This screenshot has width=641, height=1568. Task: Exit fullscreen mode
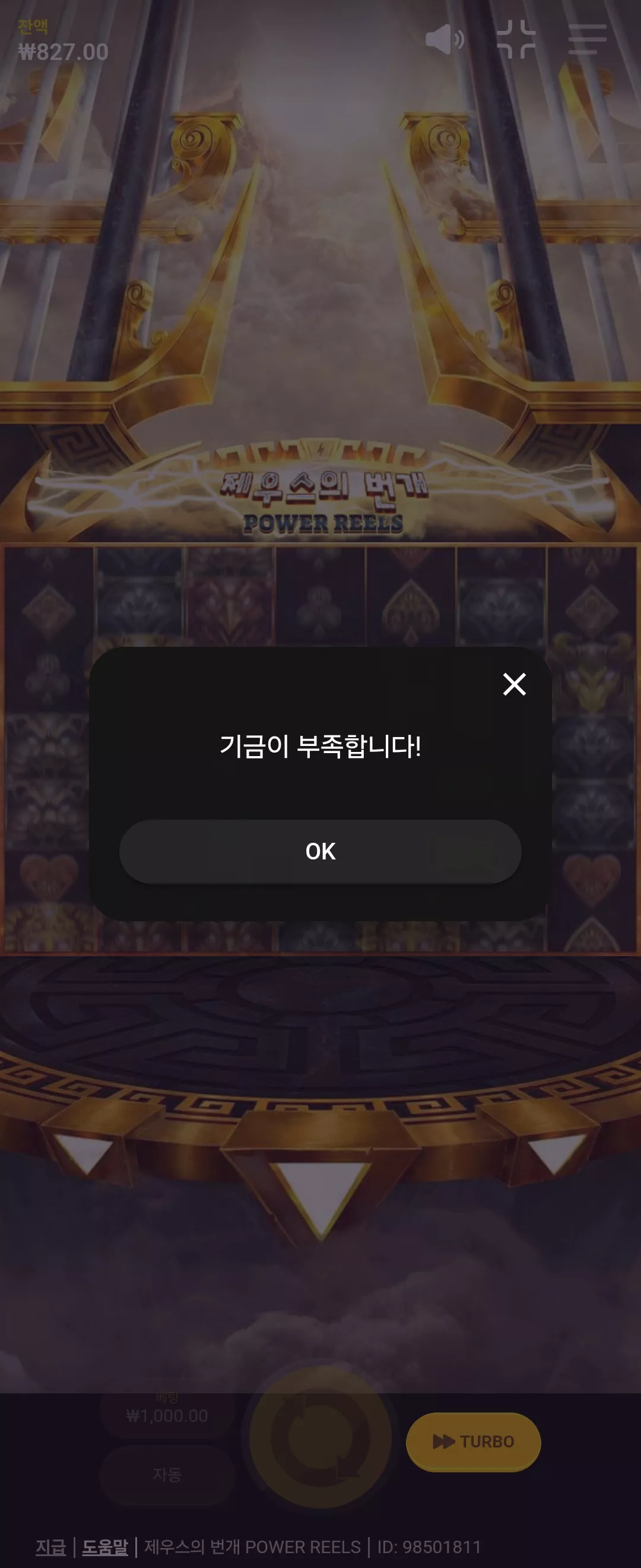[x=516, y=39]
